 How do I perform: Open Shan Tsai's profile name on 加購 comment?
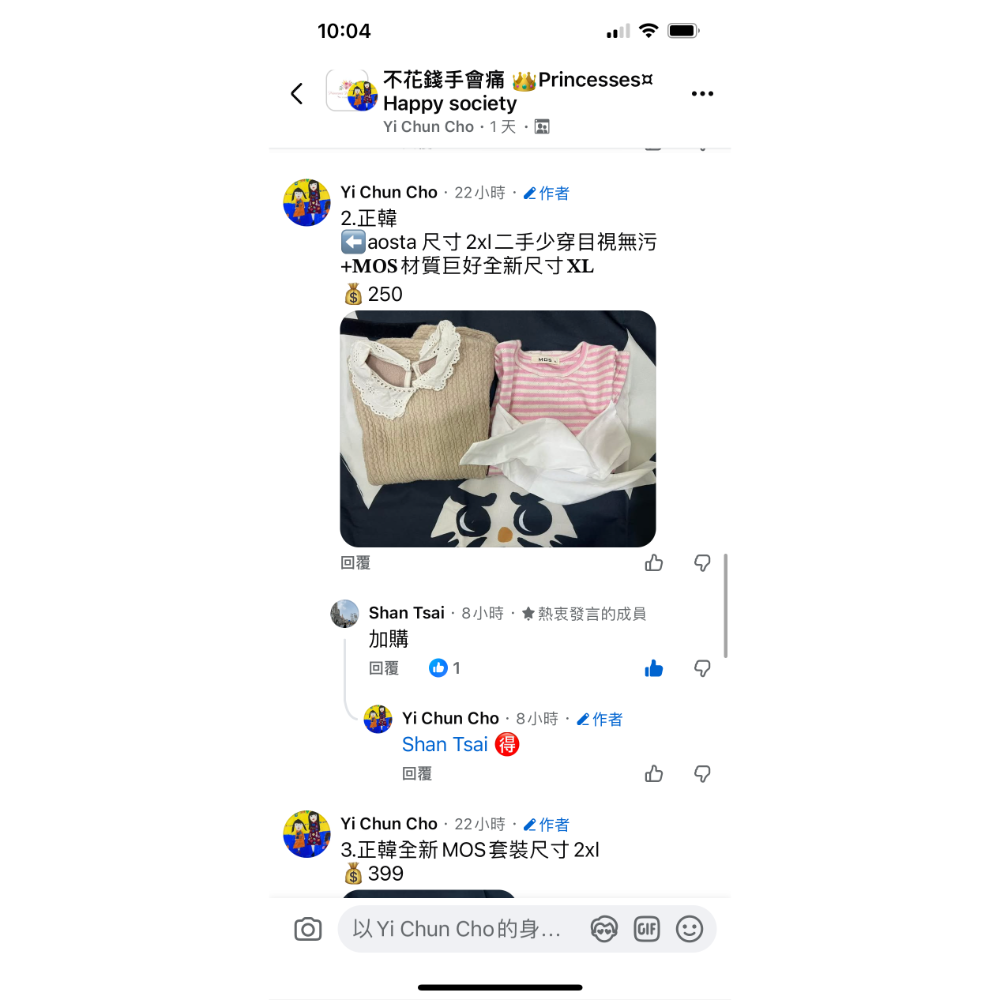[406, 613]
